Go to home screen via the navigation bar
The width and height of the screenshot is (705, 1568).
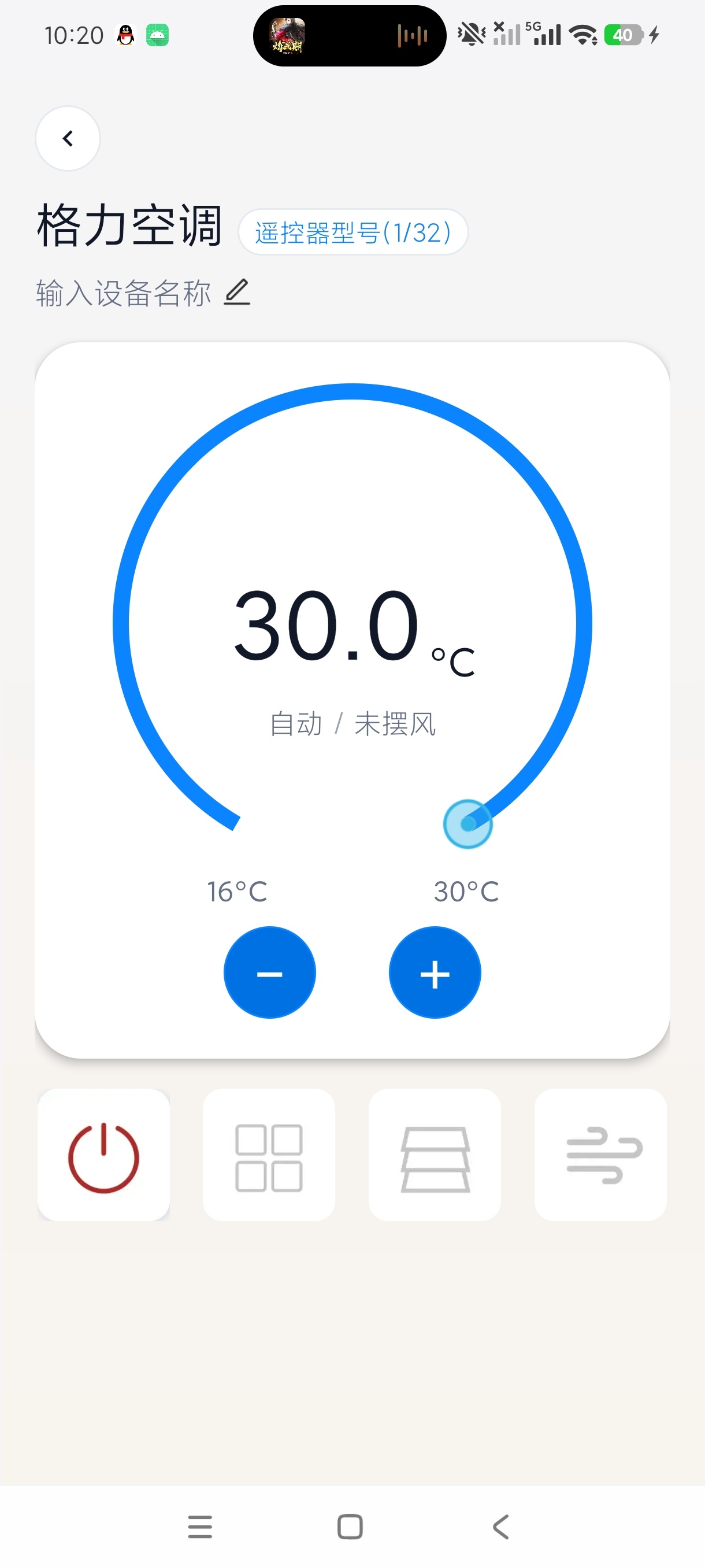(x=350, y=1526)
